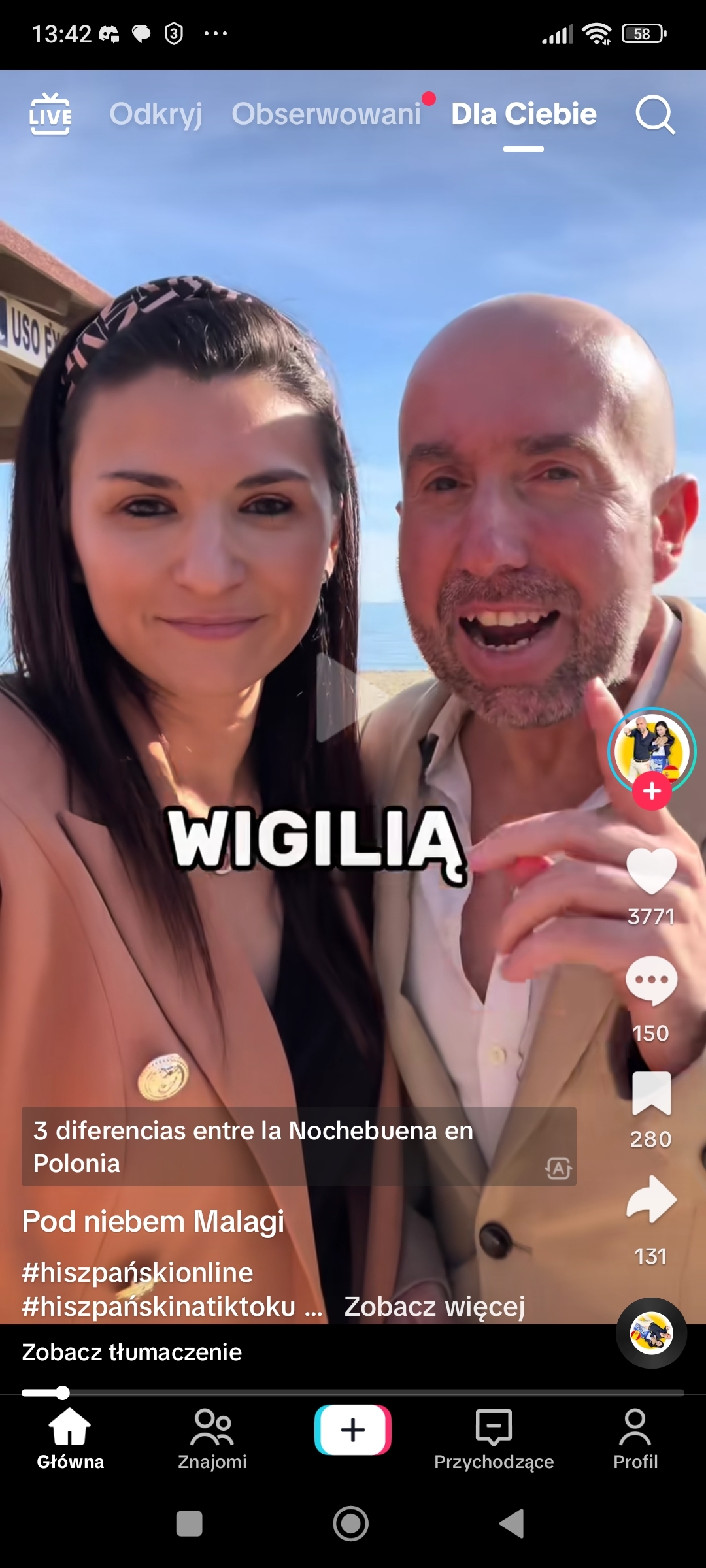Screen dimensions: 706x1568
Task: Create a new post with plus button
Action: point(353,1430)
